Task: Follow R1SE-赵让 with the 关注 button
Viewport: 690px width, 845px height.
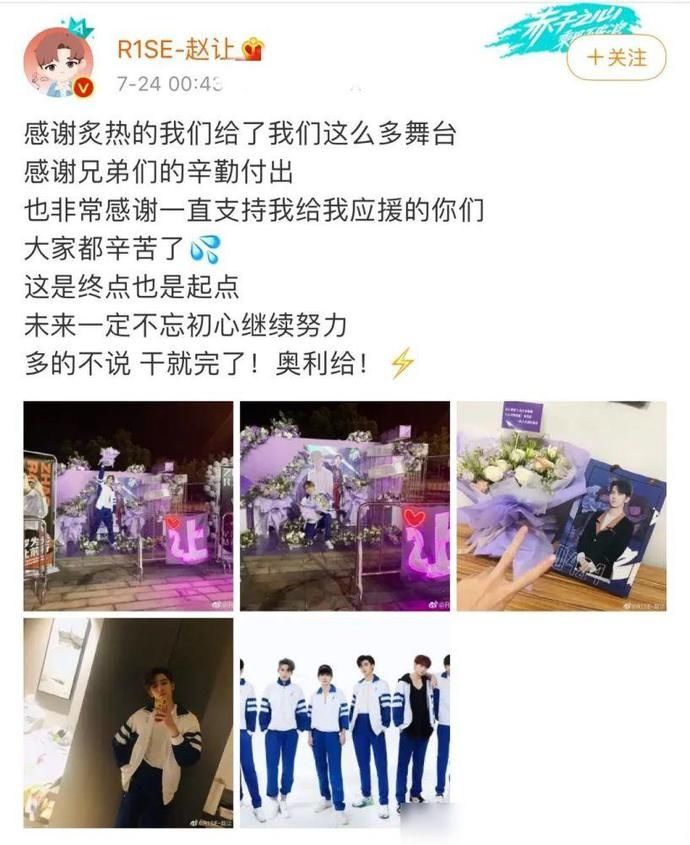Action: coord(616,58)
